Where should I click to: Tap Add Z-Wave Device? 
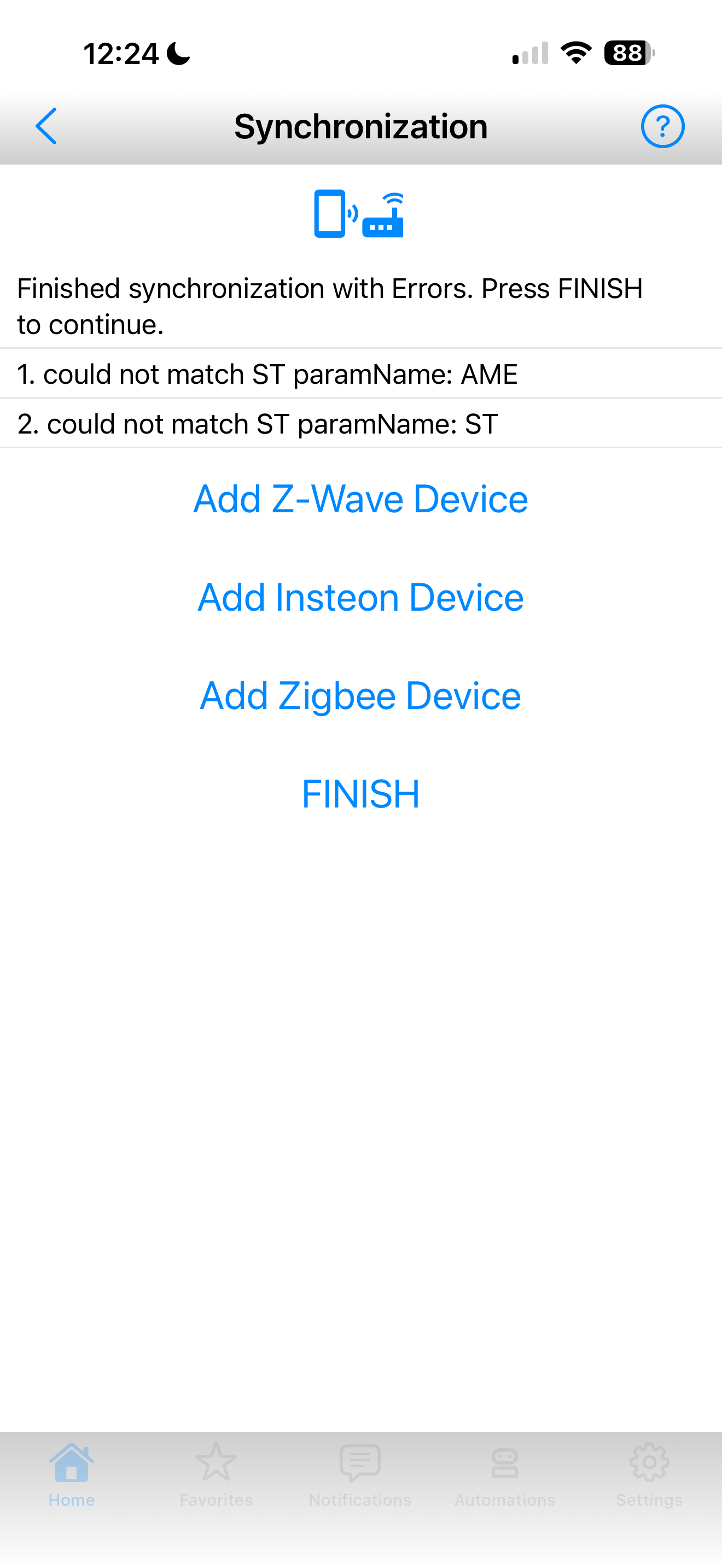pyautogui.click(x=360, y=499)
